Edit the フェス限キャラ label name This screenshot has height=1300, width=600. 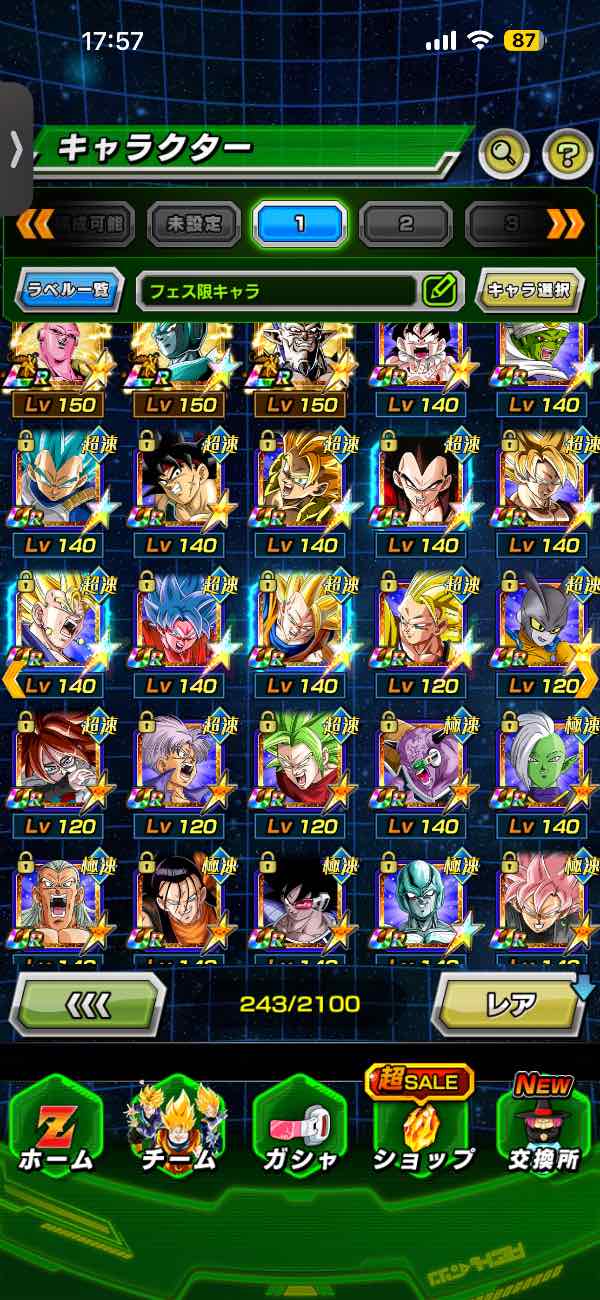tap(439, 291)
